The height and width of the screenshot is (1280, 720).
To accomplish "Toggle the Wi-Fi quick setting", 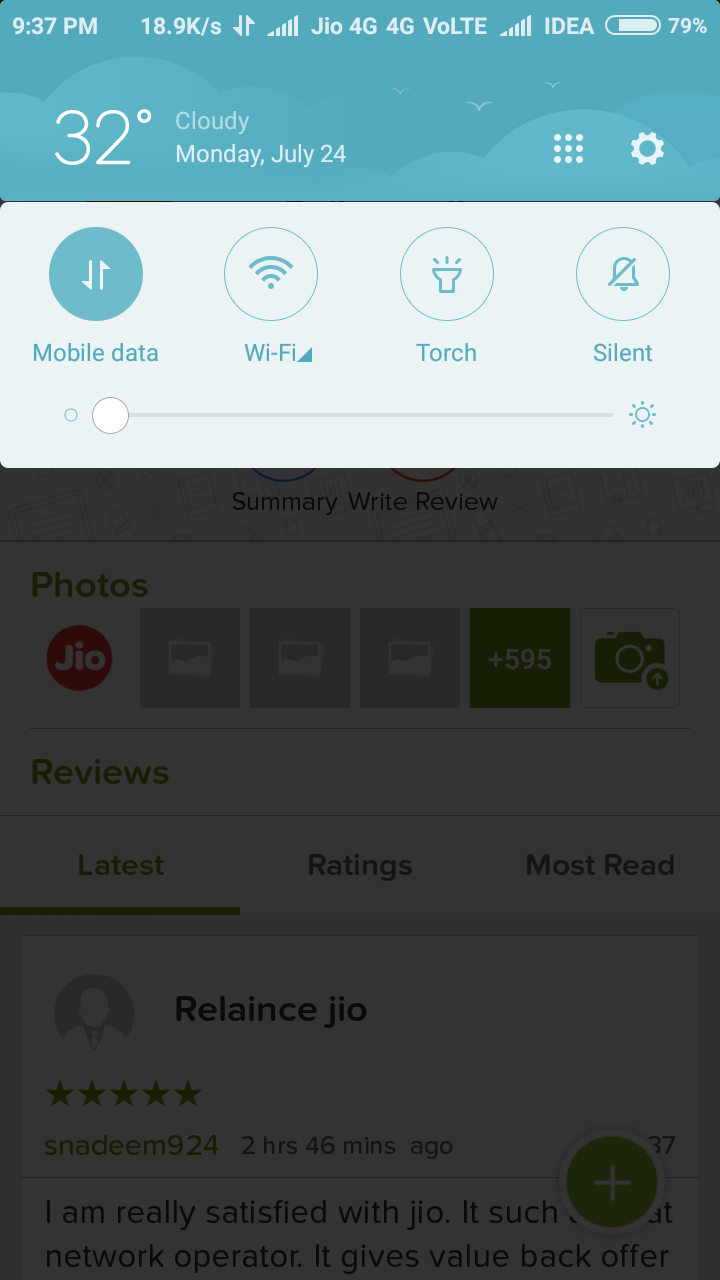I will click(x=271, y=274).
